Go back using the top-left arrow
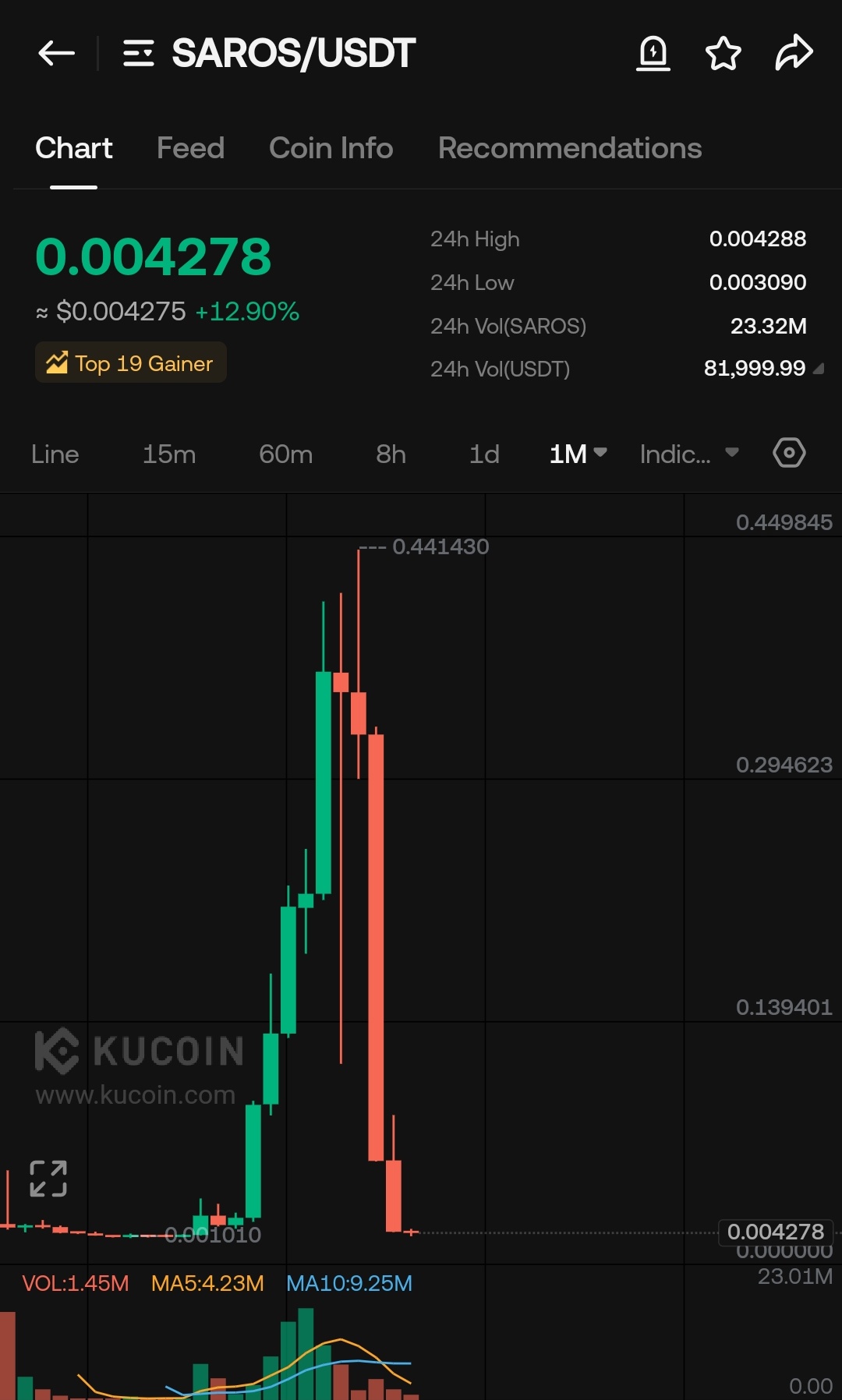 (x=56, y=54)
